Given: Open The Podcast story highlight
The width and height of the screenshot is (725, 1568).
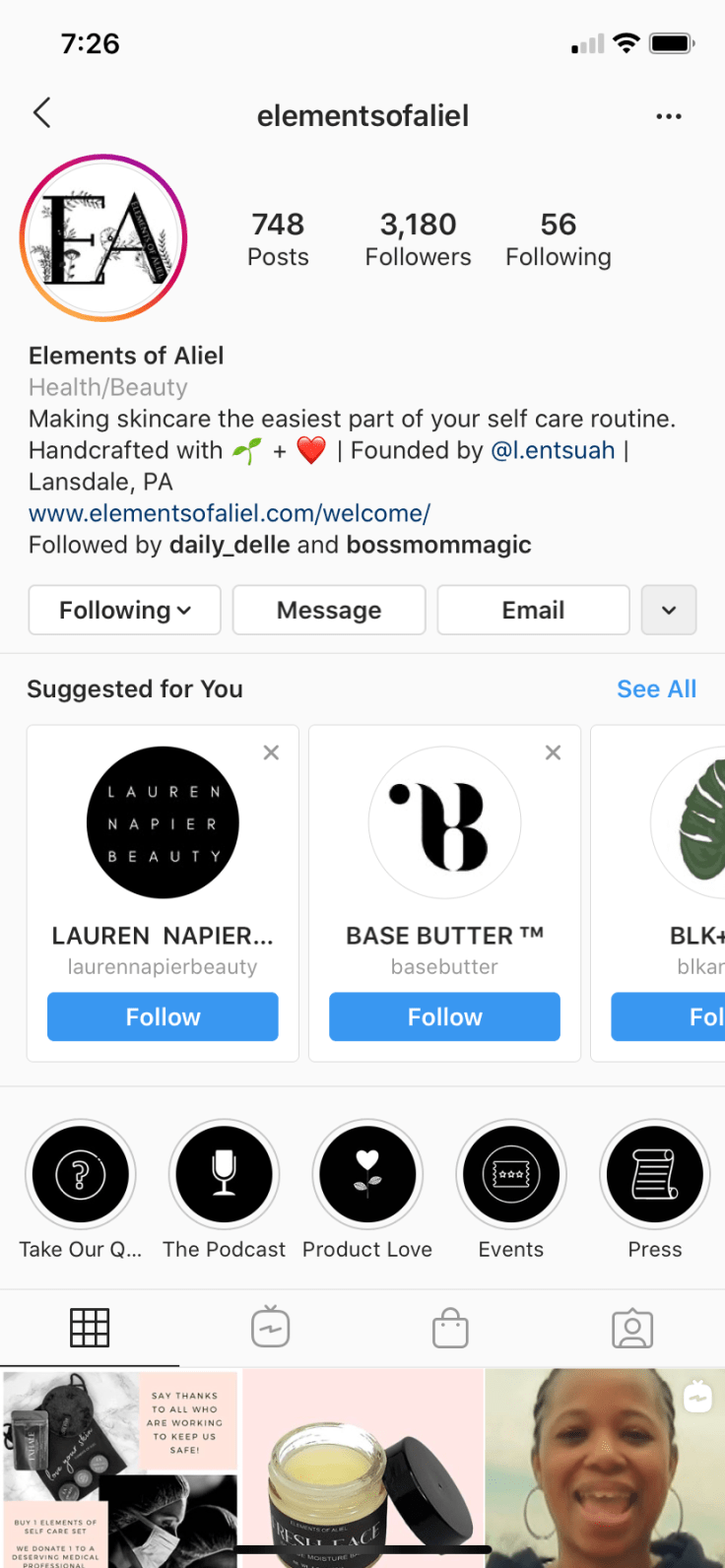Looking at the screenshot, I should pos(224,1175).
